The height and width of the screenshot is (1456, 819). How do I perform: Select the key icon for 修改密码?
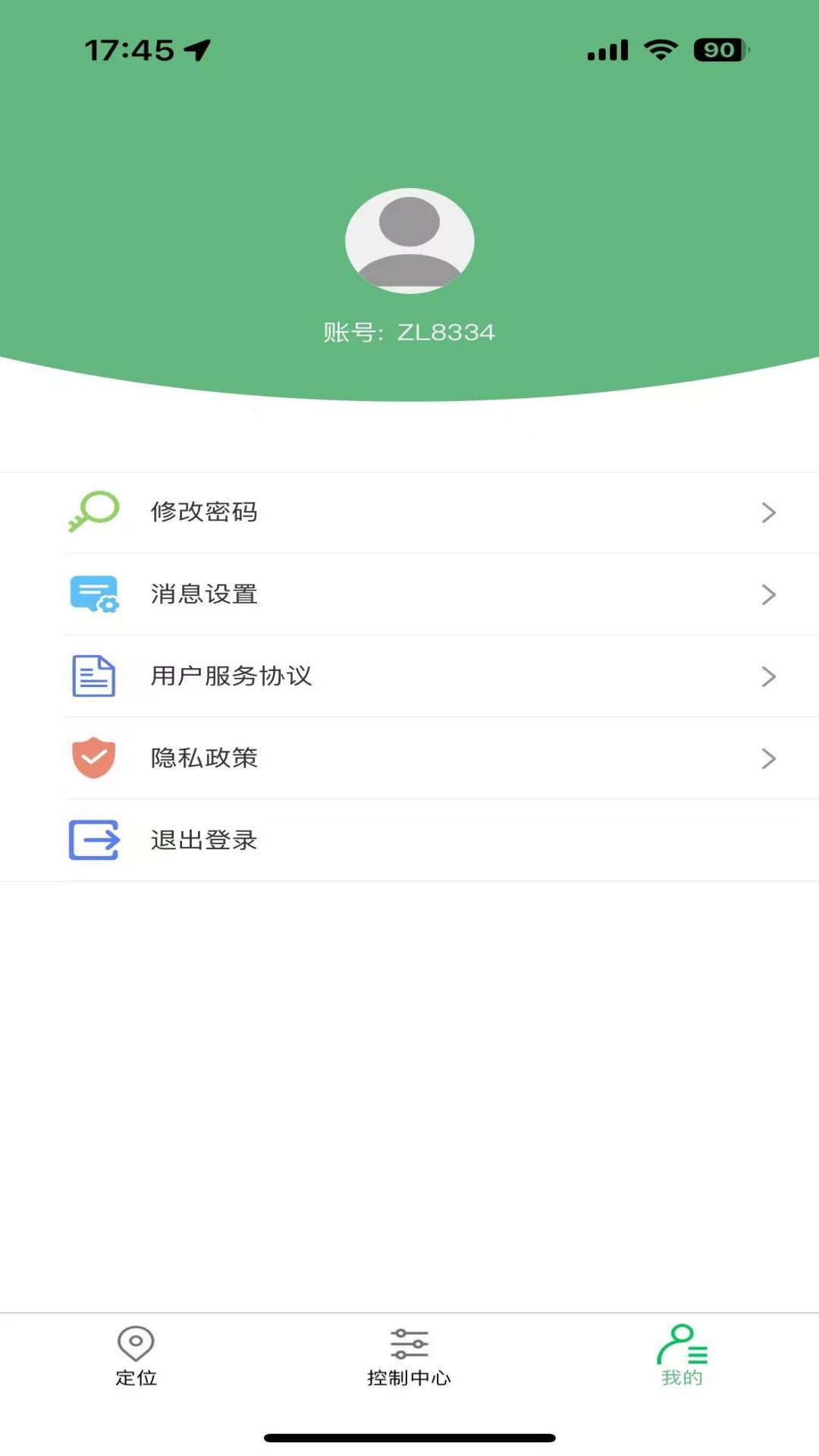pos(93,512)
